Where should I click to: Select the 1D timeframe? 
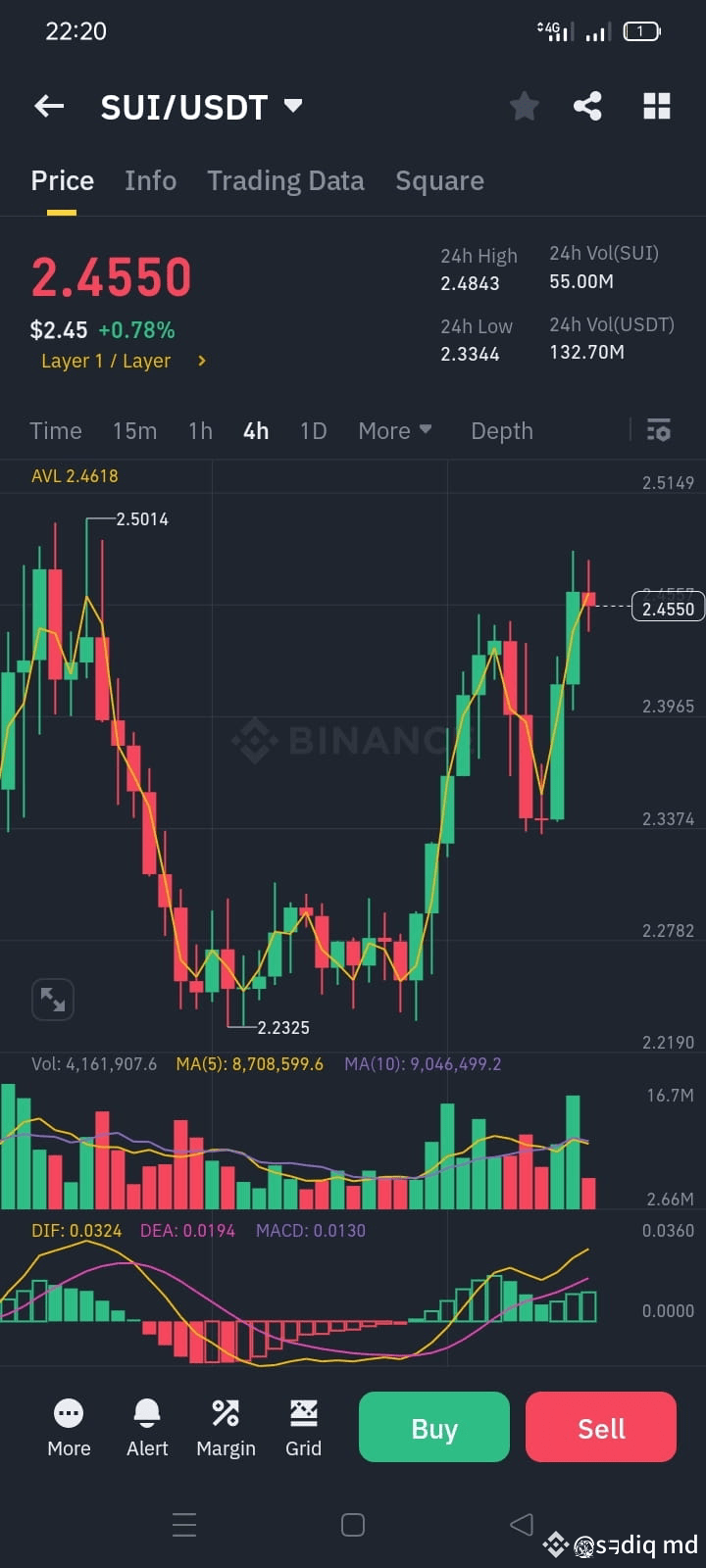pyautogui.click(x=313, y=430)
